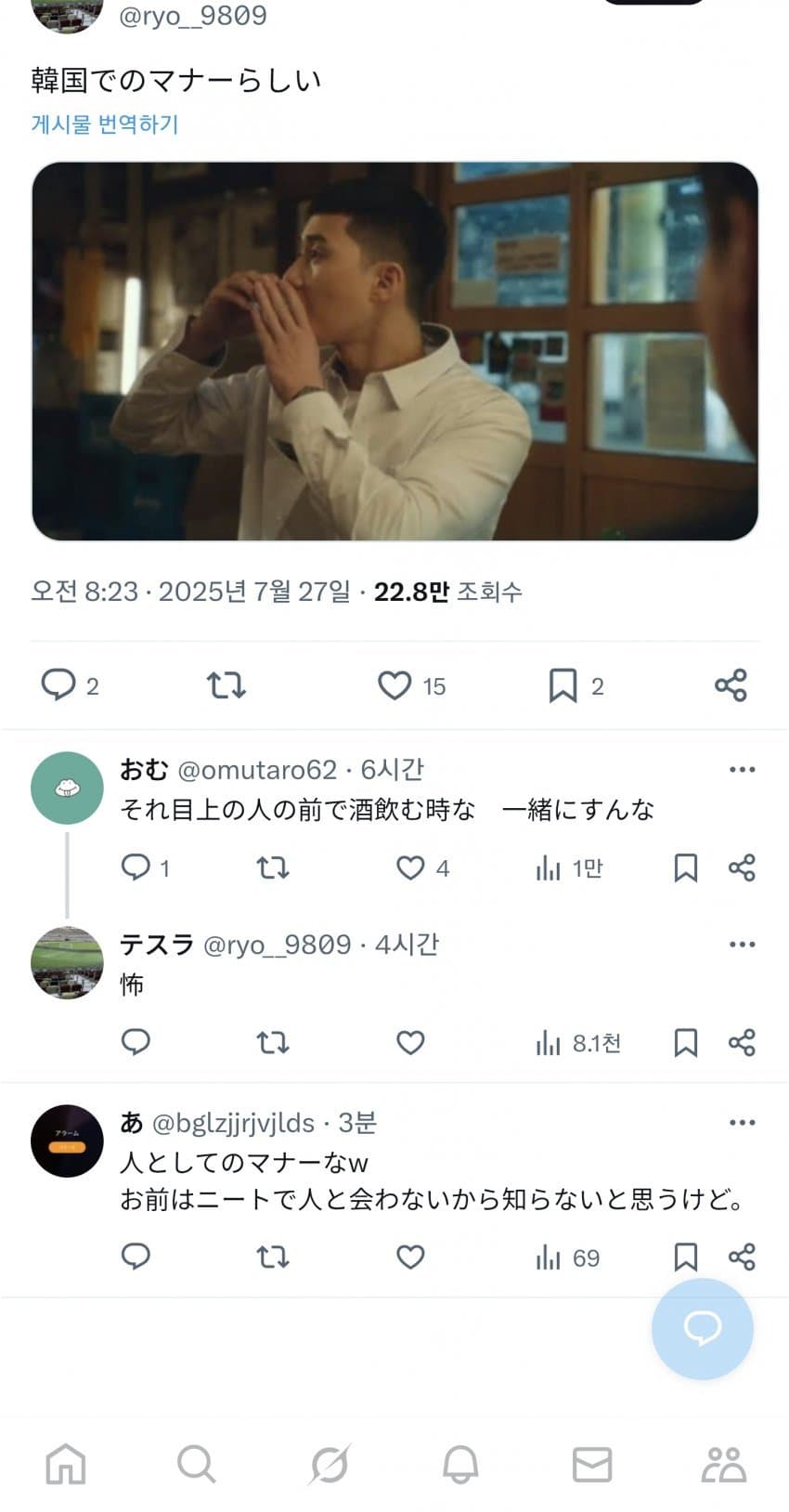This screenshot has width=789, height=1512.
Task: Open the Messages envelope tab
Action: (592, 1465)
